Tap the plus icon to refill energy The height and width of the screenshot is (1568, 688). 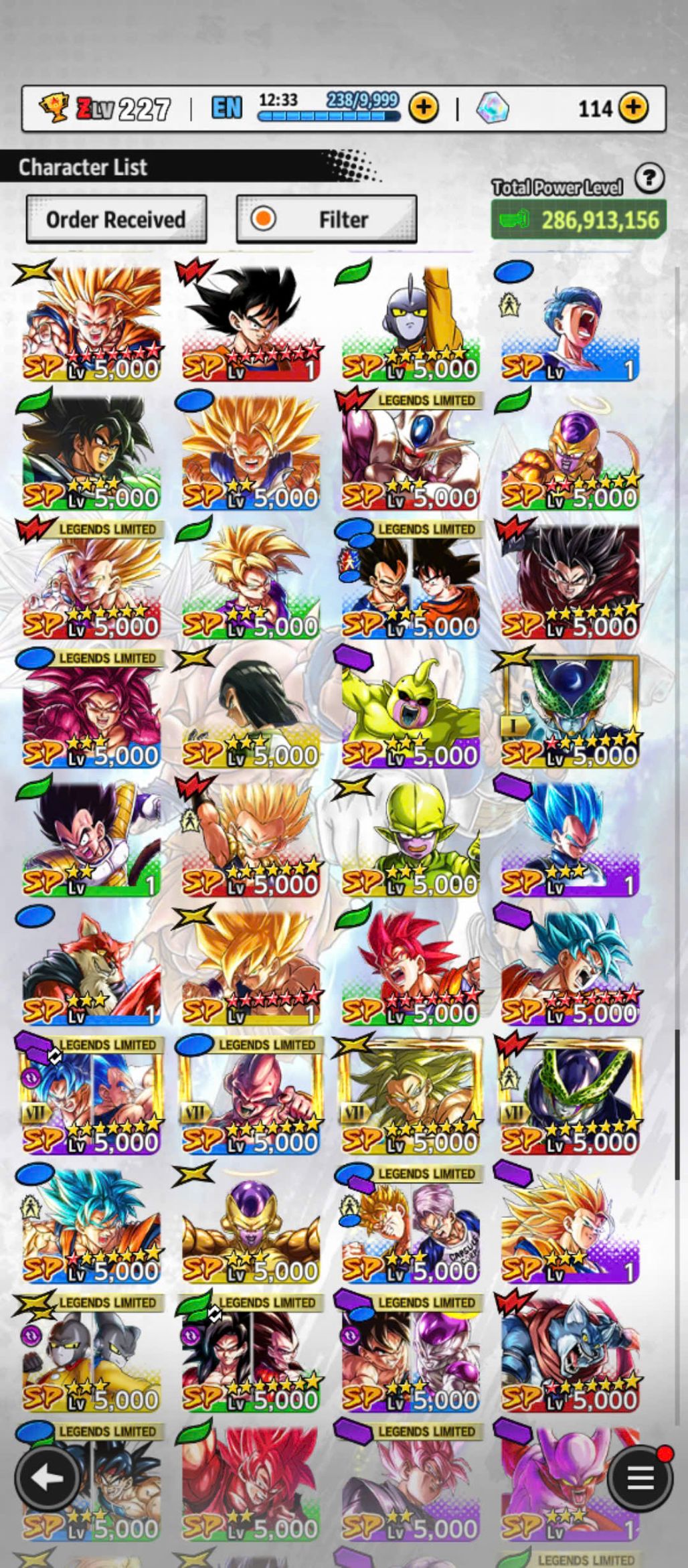[424, 107]
